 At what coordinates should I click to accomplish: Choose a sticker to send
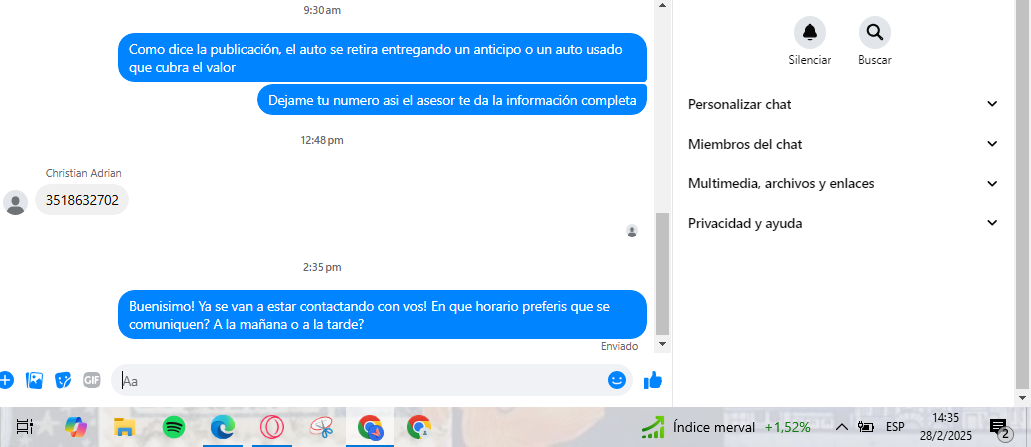coord(63,380)
